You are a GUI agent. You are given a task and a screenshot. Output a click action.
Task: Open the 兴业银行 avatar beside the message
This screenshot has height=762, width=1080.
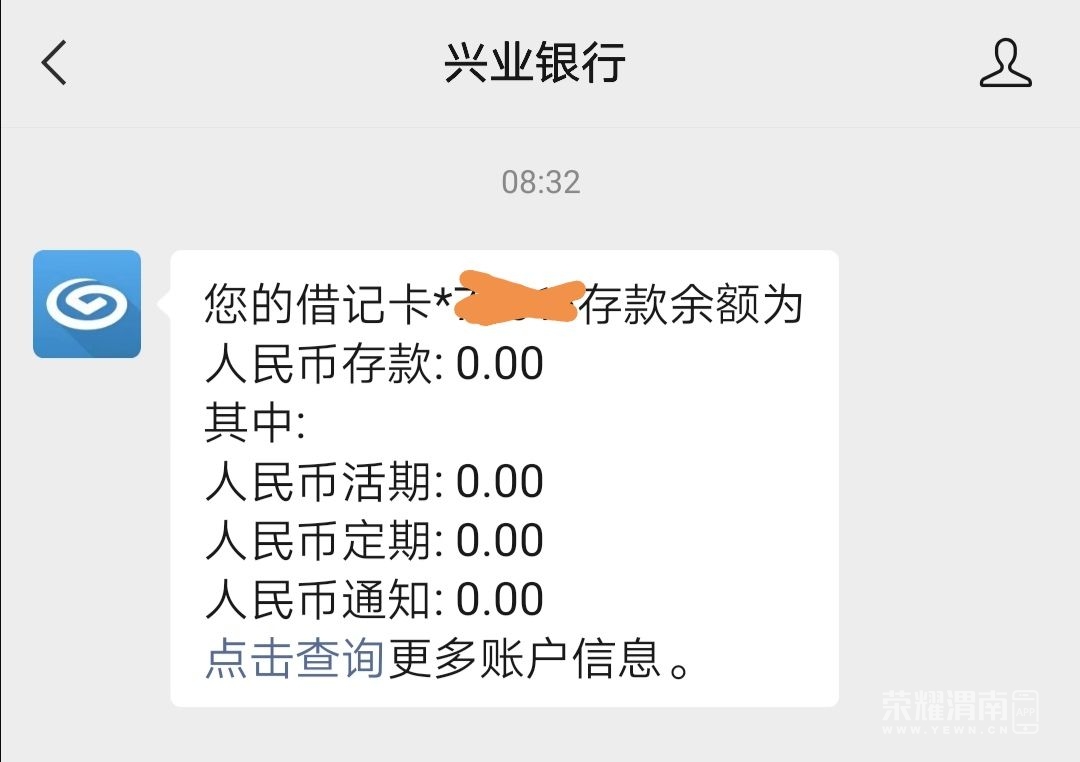click(x=87, y=304)
